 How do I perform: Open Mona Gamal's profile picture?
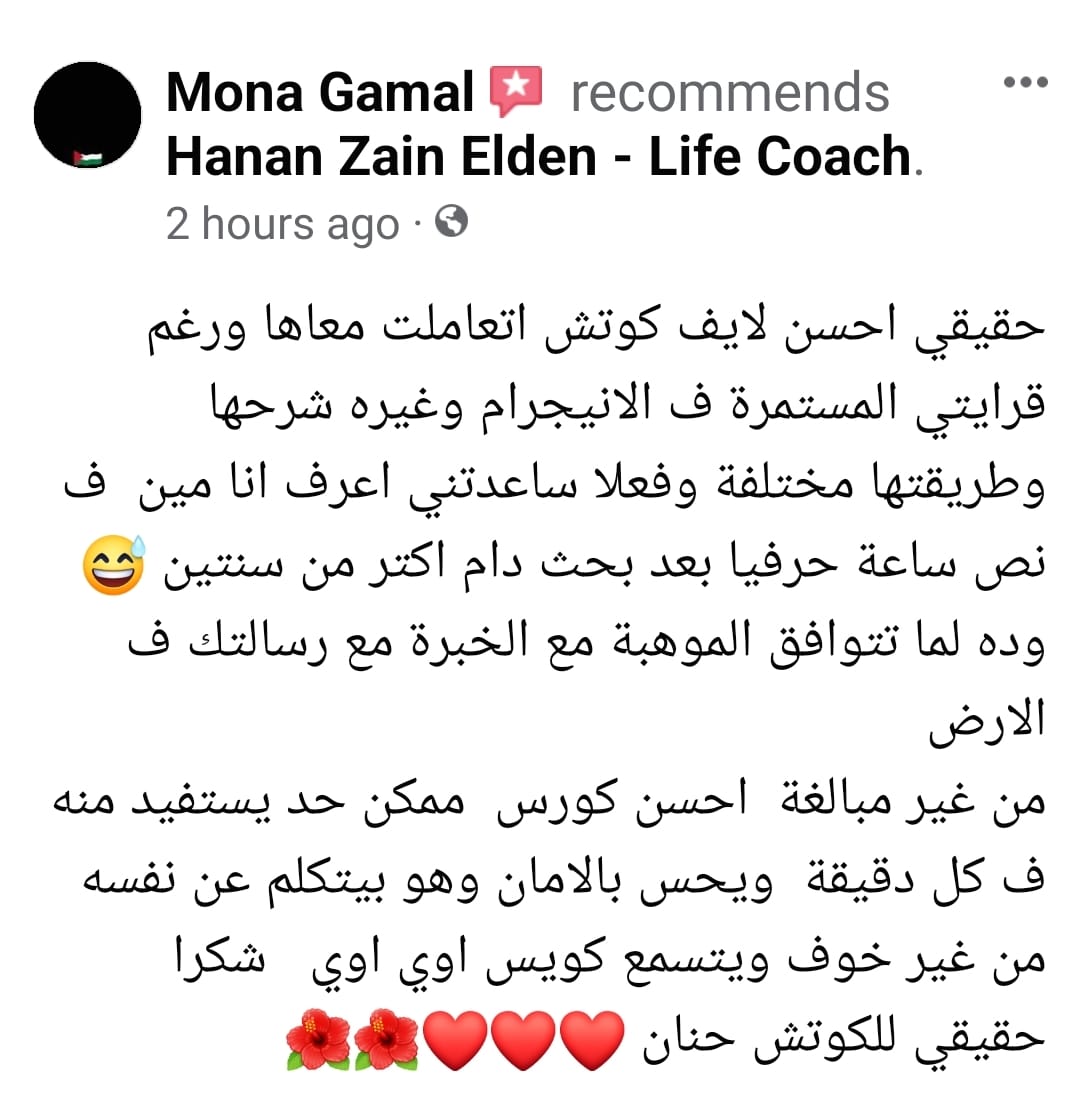click(x=88, y=116)
